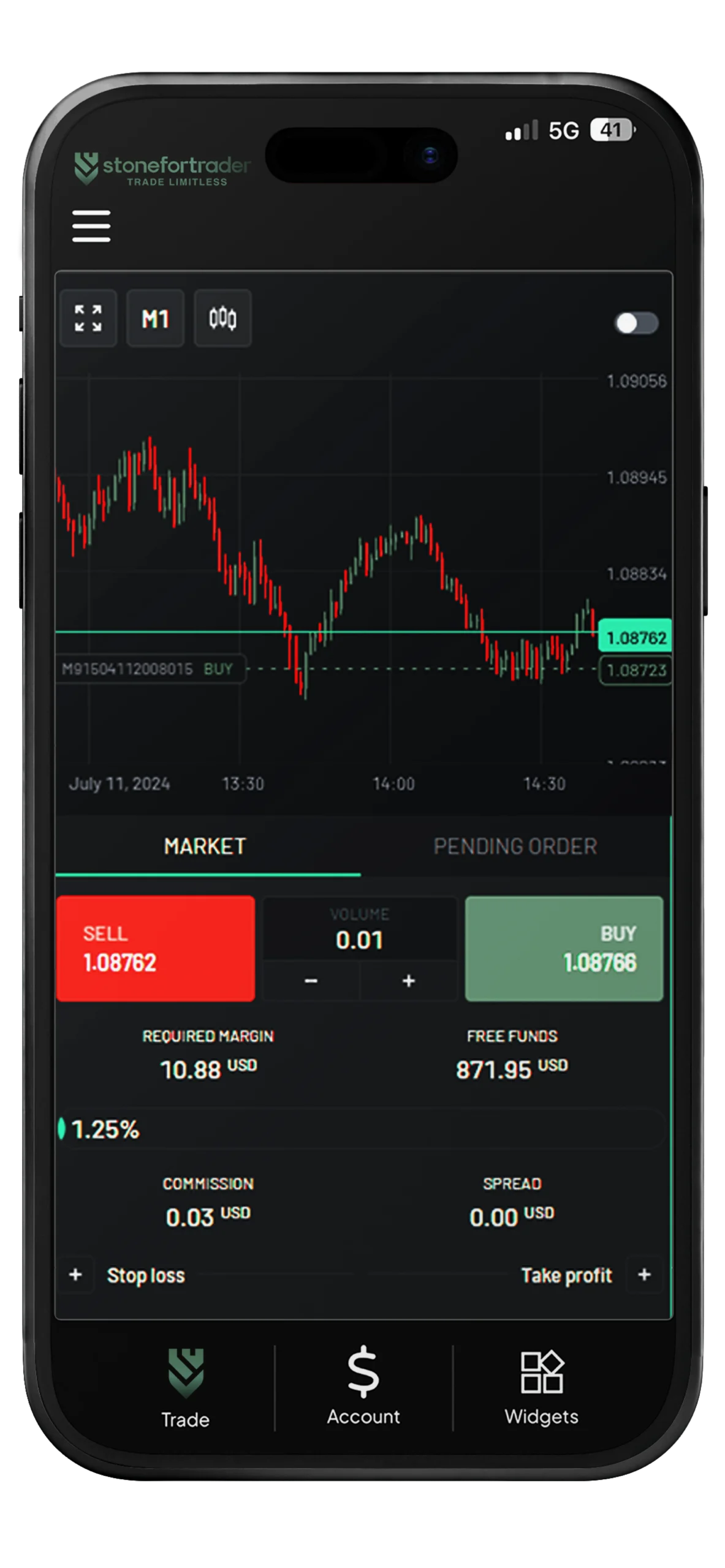Image resolution: width=725 pixels, height=1568 pixels.
Task: Click the current price label 1.08762 on chart
Action: pyautogui.click(x=636, y=638)
